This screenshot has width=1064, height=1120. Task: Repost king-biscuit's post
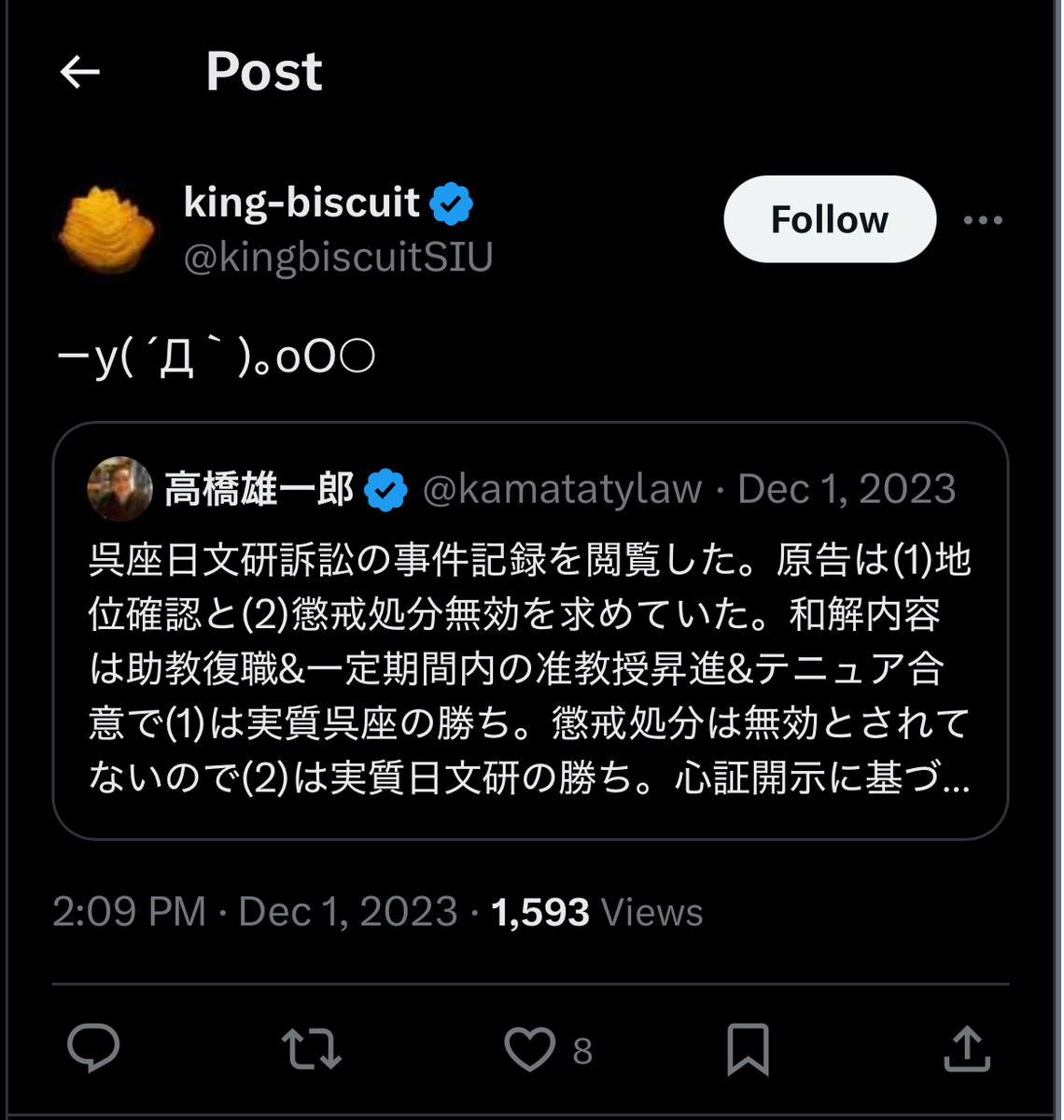coord(311,1048)
